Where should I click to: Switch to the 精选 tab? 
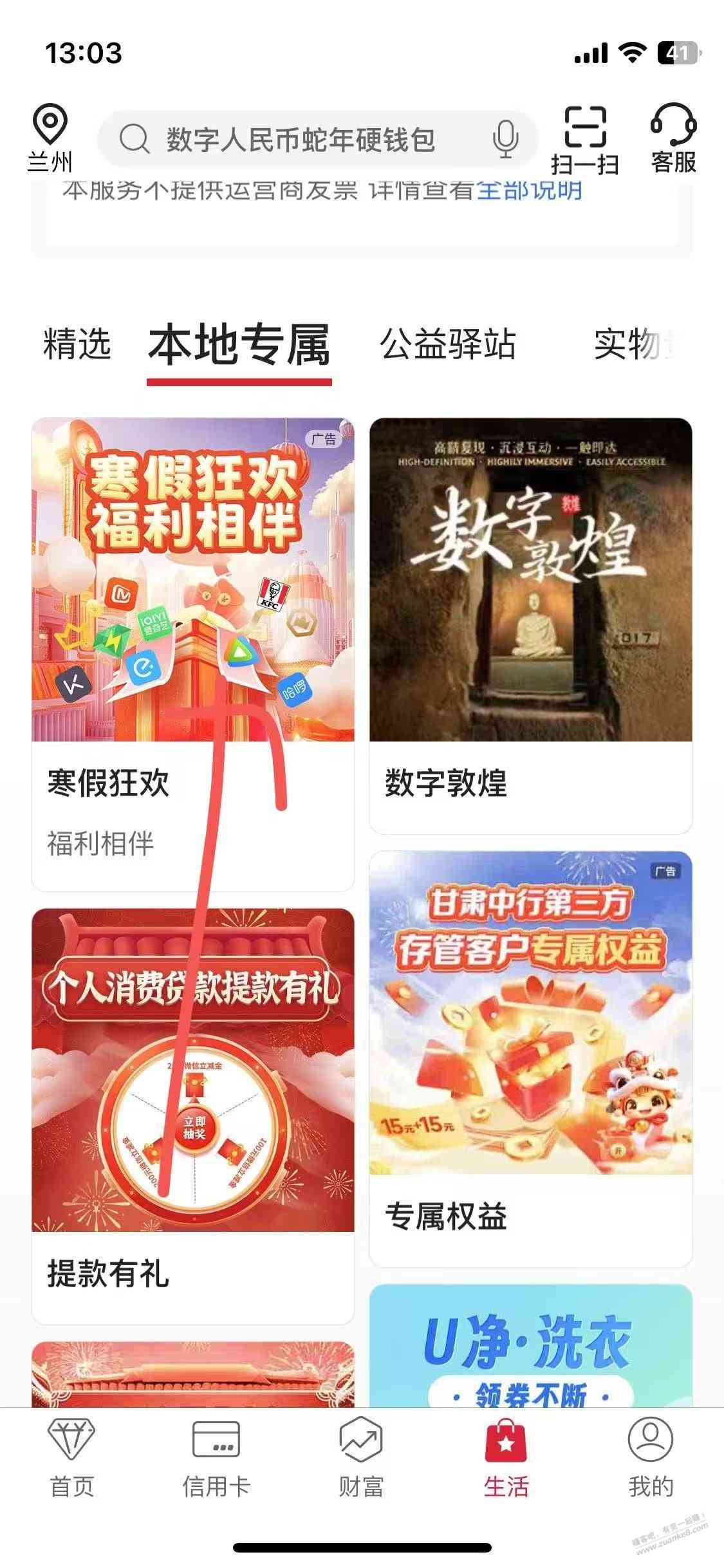[x=77, y=344]
